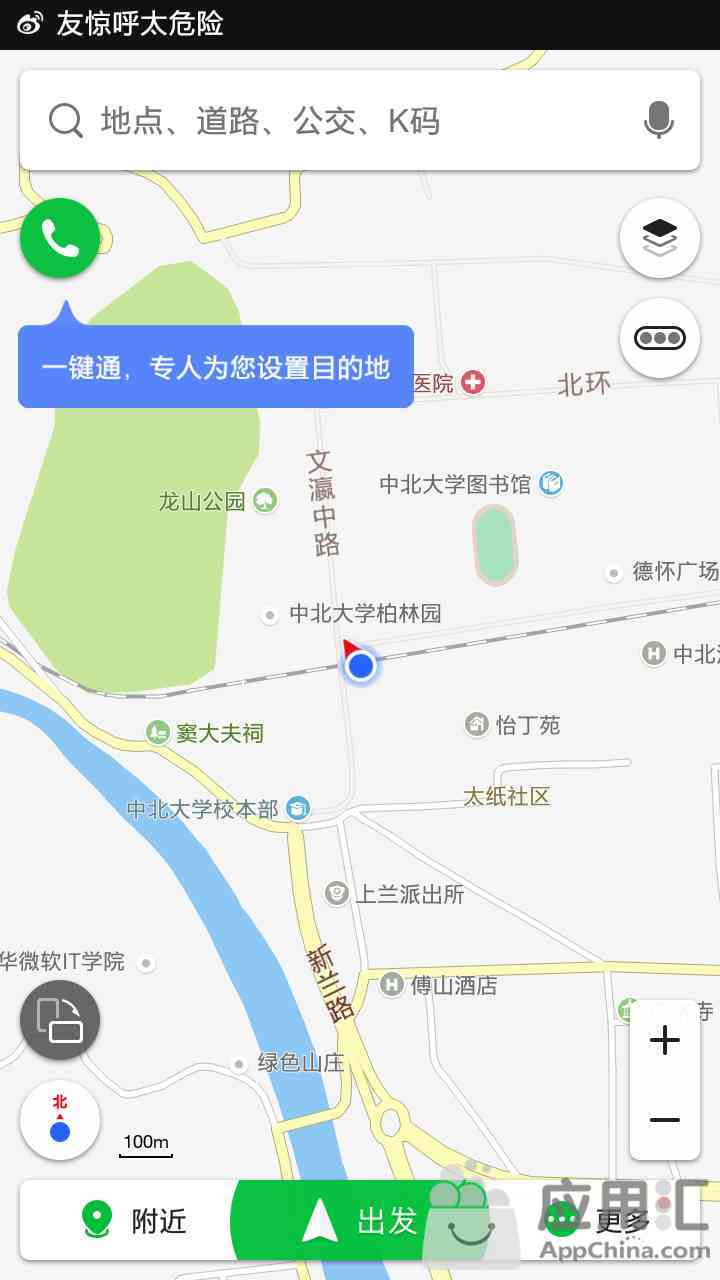Open the map layers selector
This screenshot has width=720, height=1280.
coord(659,238)
